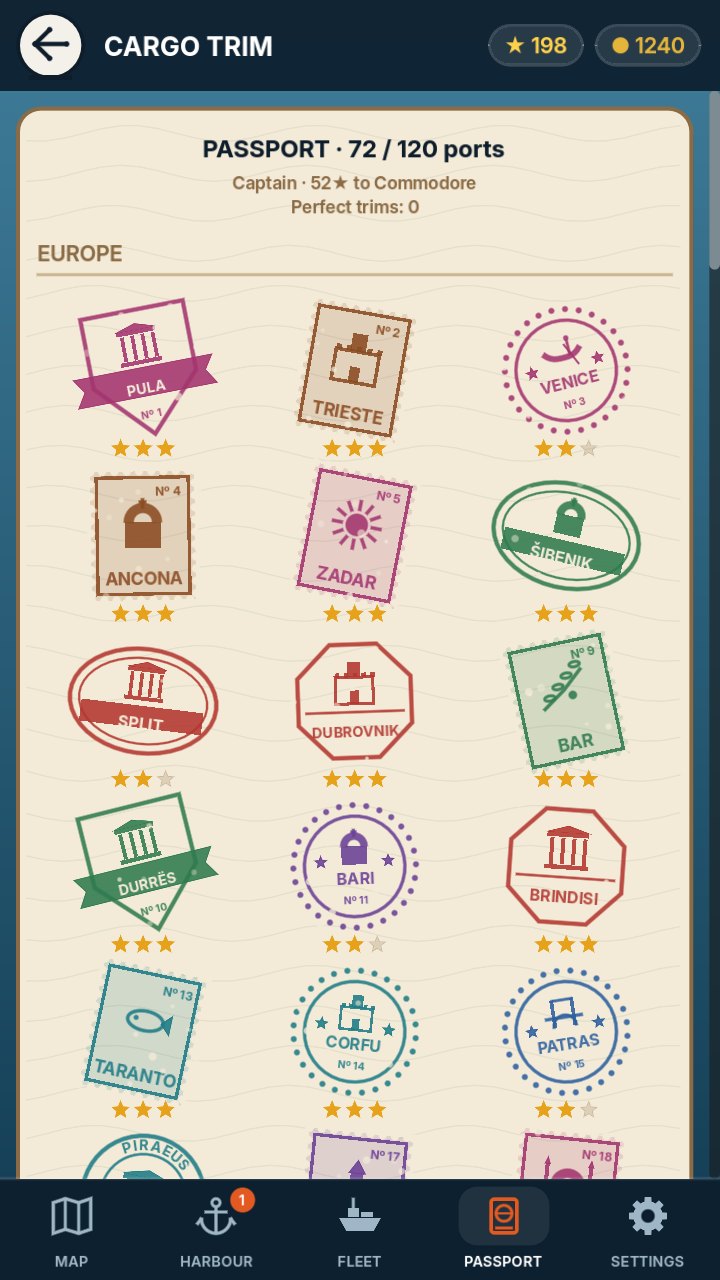Go to the Fleet tab
The height and width of the screenshot is (1280, 720).
[360, 1230]
